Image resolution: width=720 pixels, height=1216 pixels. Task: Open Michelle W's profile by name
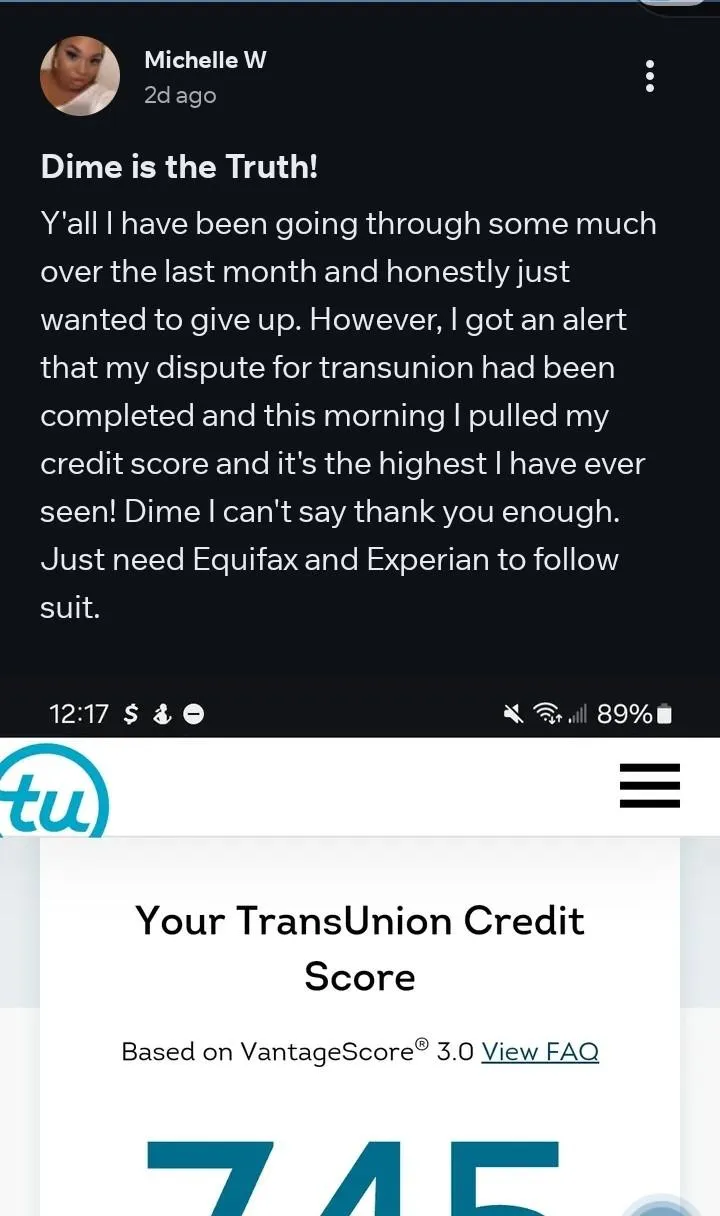tap(205, 60)
